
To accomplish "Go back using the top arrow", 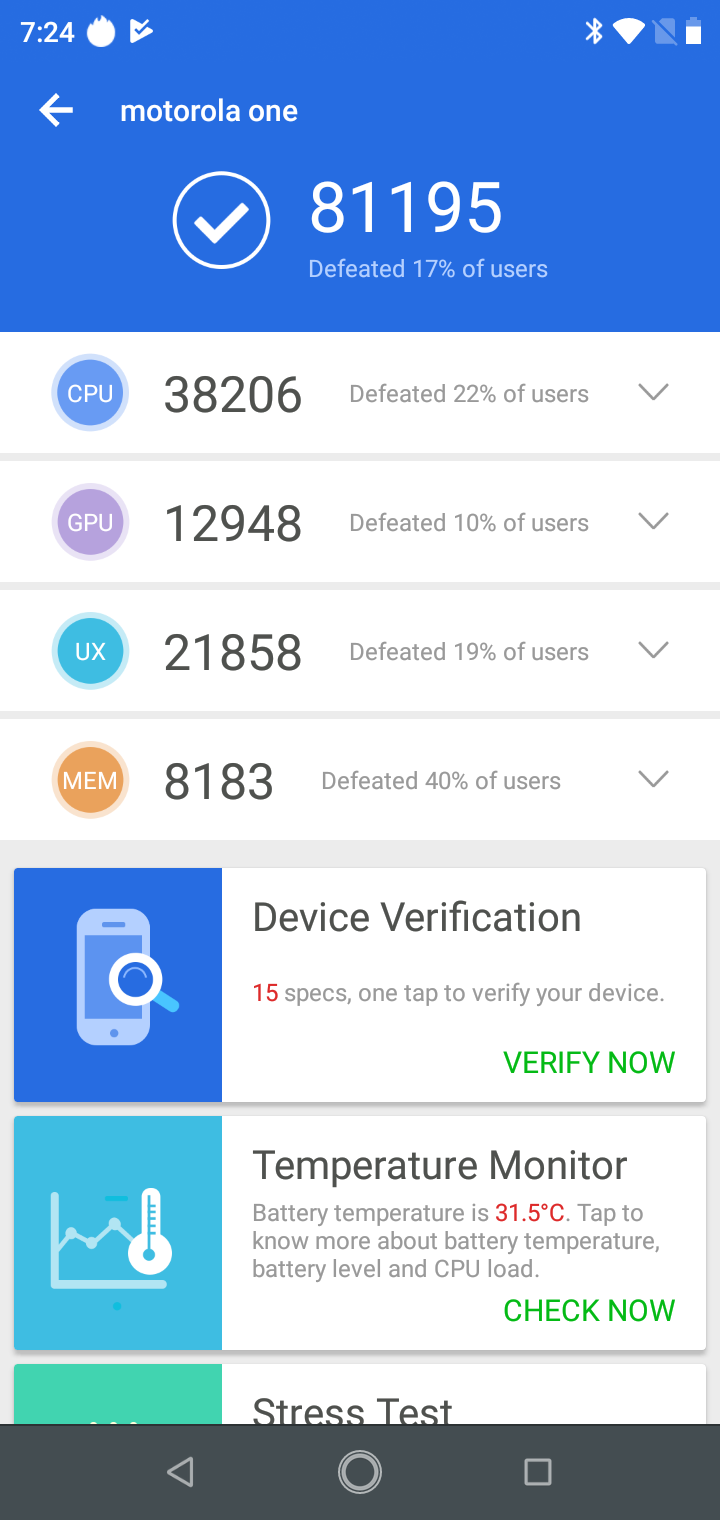I will tap(56, 111).
